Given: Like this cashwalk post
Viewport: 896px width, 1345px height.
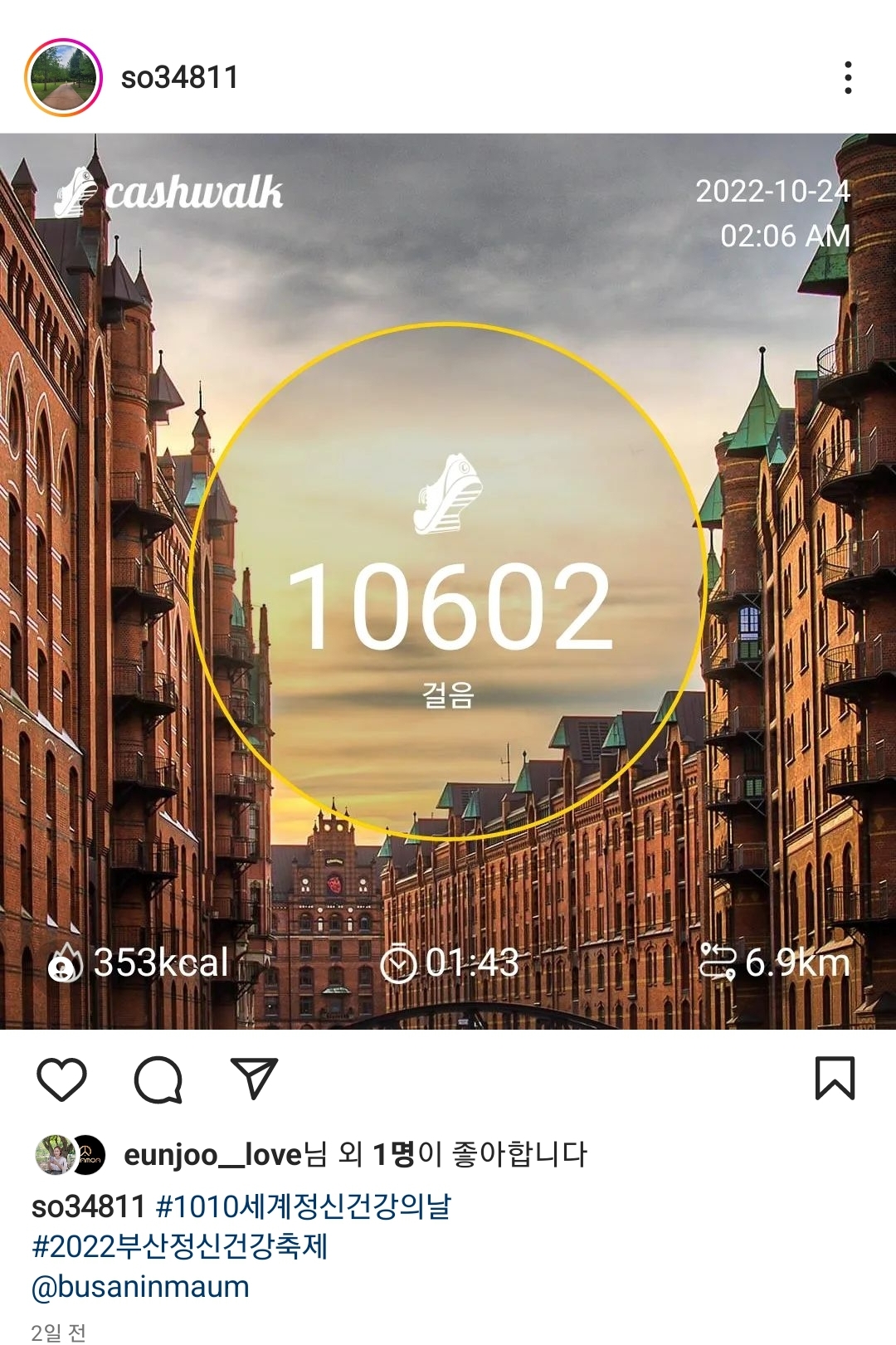Looking at the screenshot, I should 62,1079.
